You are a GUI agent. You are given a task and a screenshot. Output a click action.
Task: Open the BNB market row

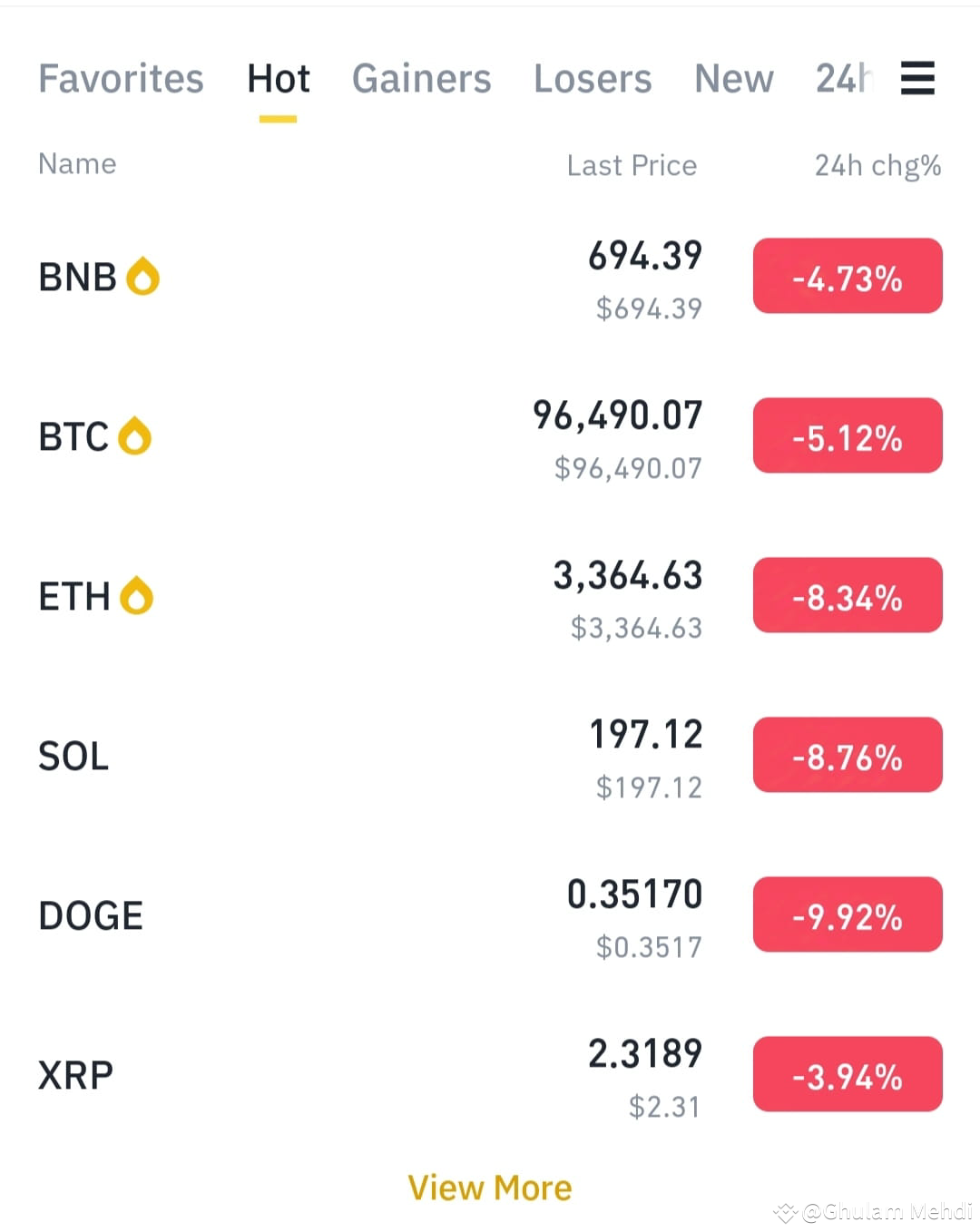pos(490,277)
